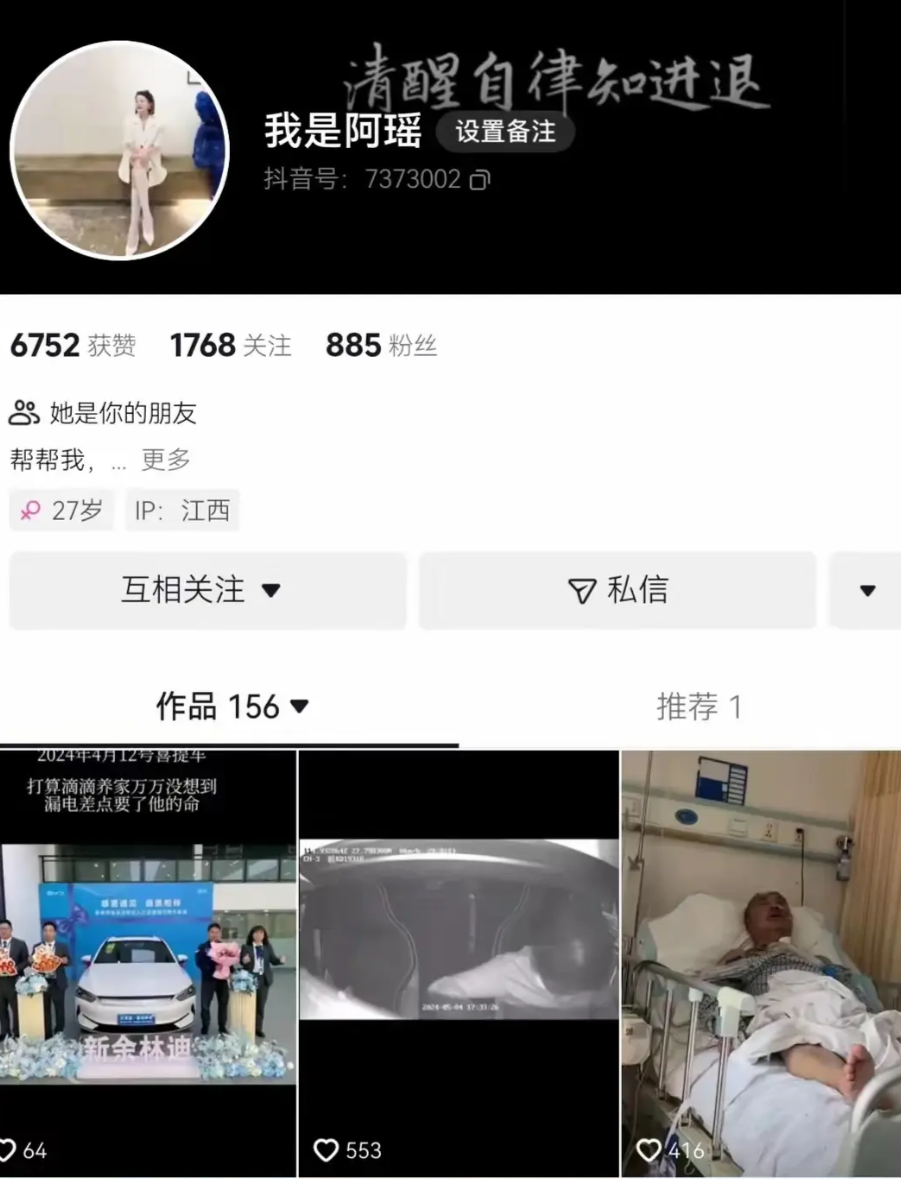Click the profile avatar photo
This screenshot has height=1179, width=901.
118,150
